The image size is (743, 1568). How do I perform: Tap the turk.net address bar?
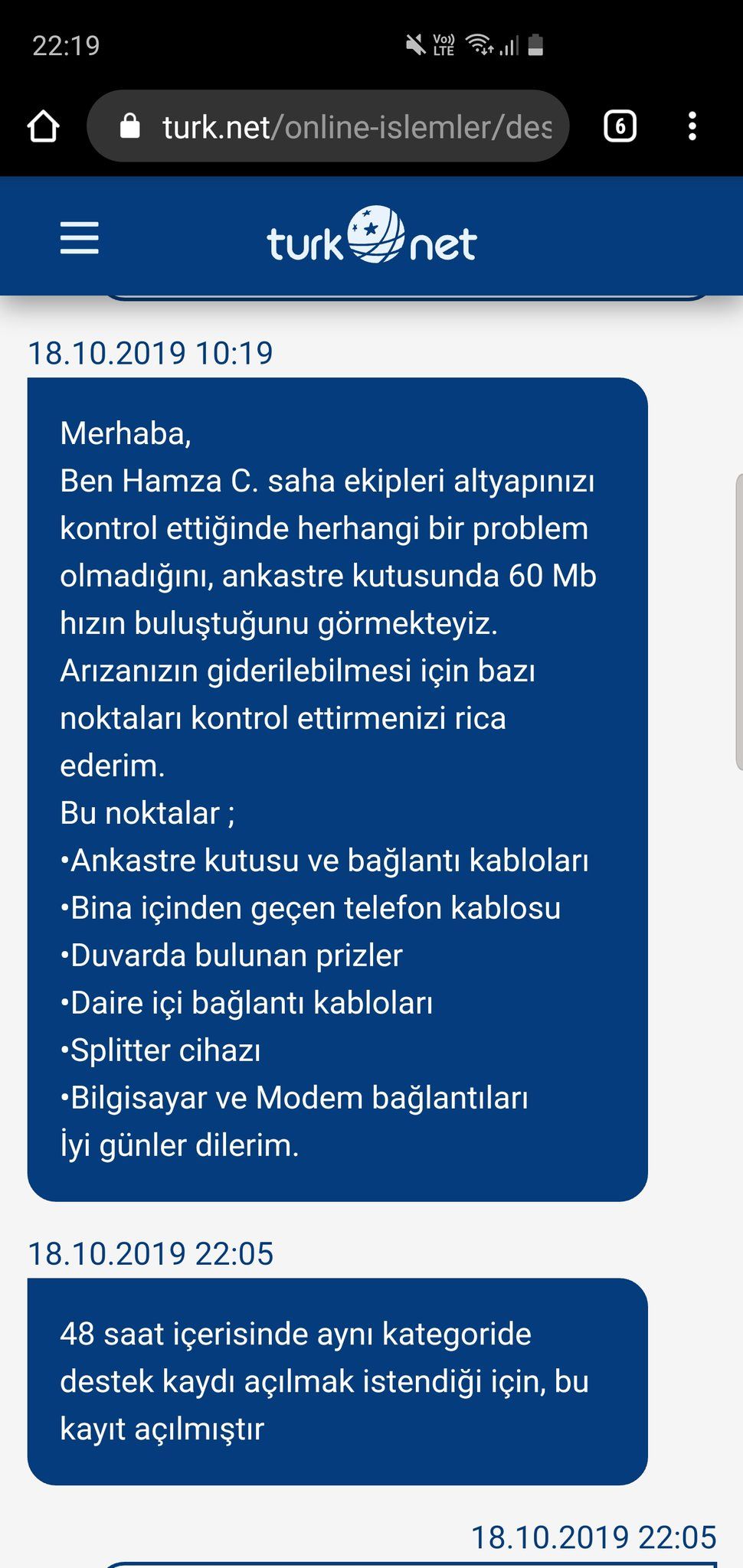coord(337,126)
